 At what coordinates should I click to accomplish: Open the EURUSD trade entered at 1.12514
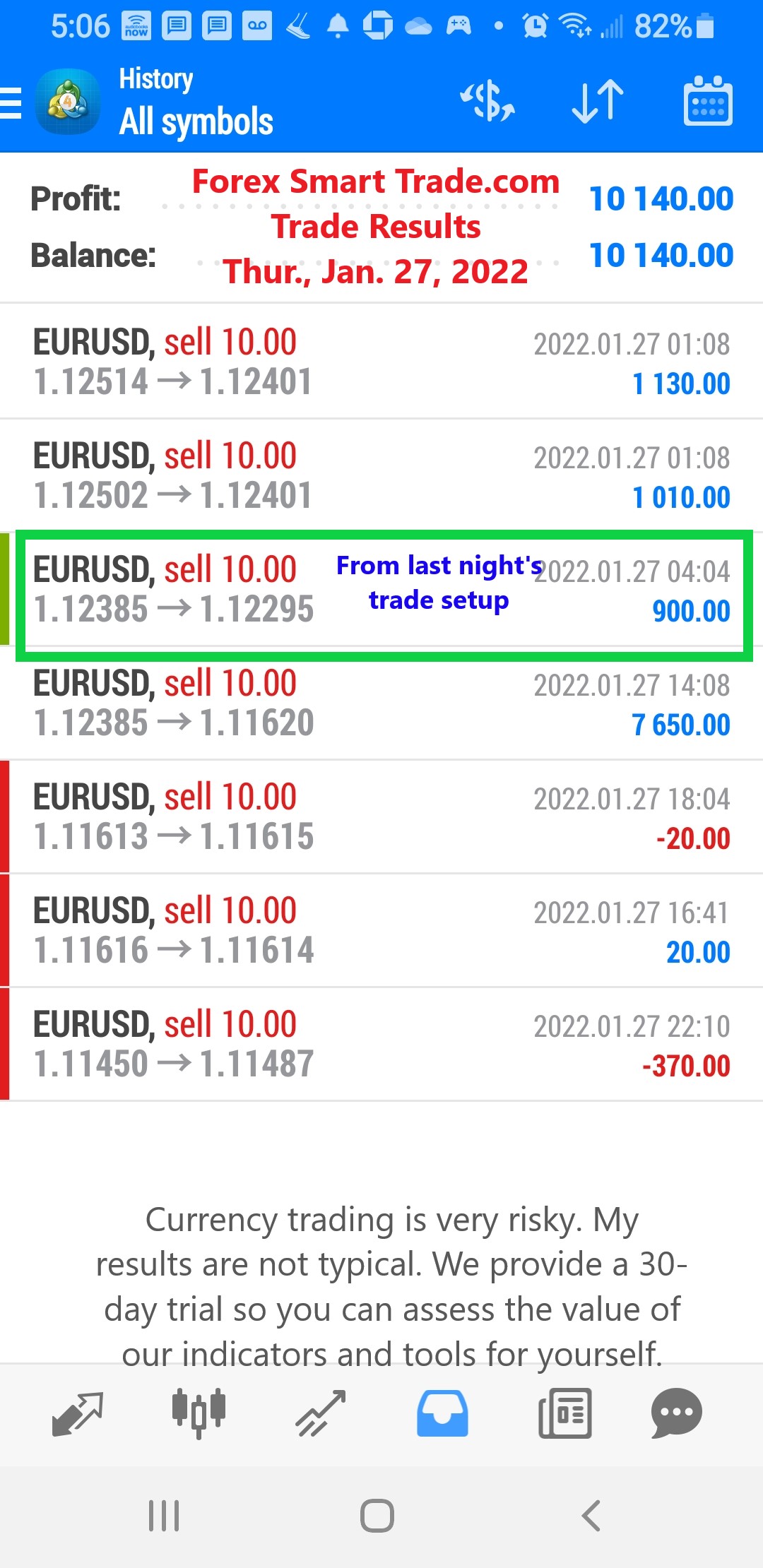point(381,362)
